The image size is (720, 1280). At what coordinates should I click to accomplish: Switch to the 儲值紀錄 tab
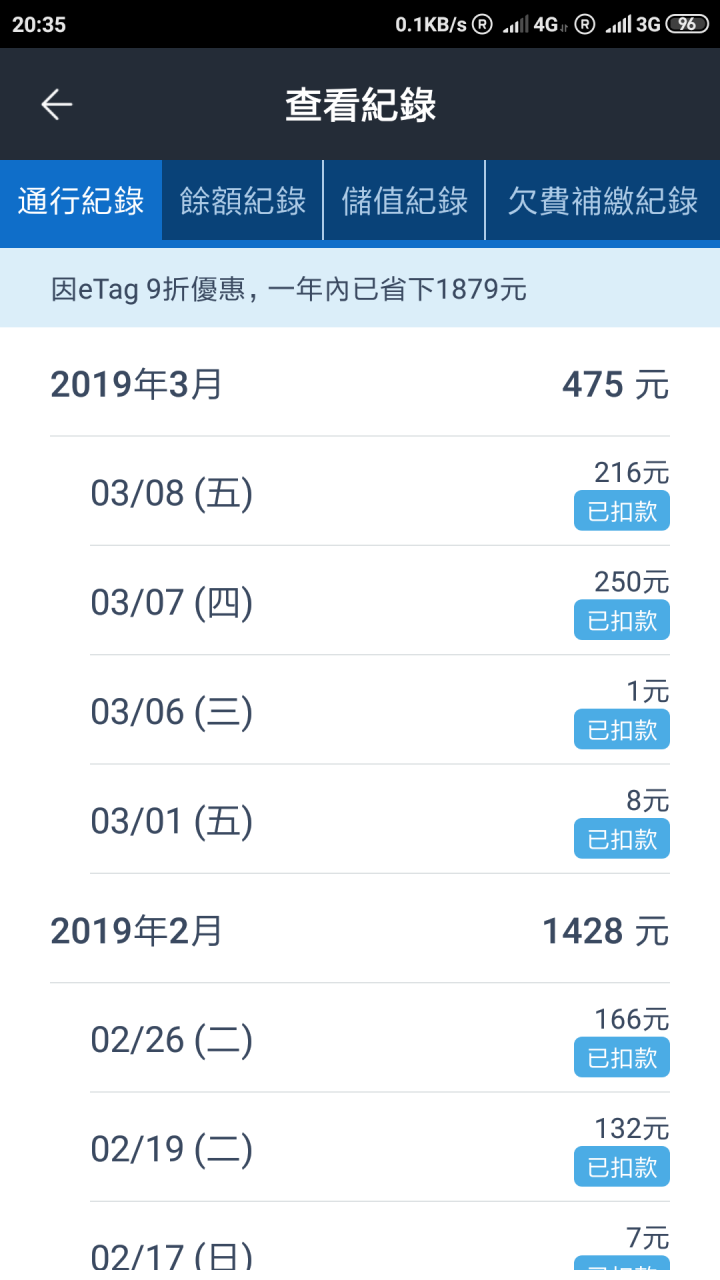coord(404,200)
